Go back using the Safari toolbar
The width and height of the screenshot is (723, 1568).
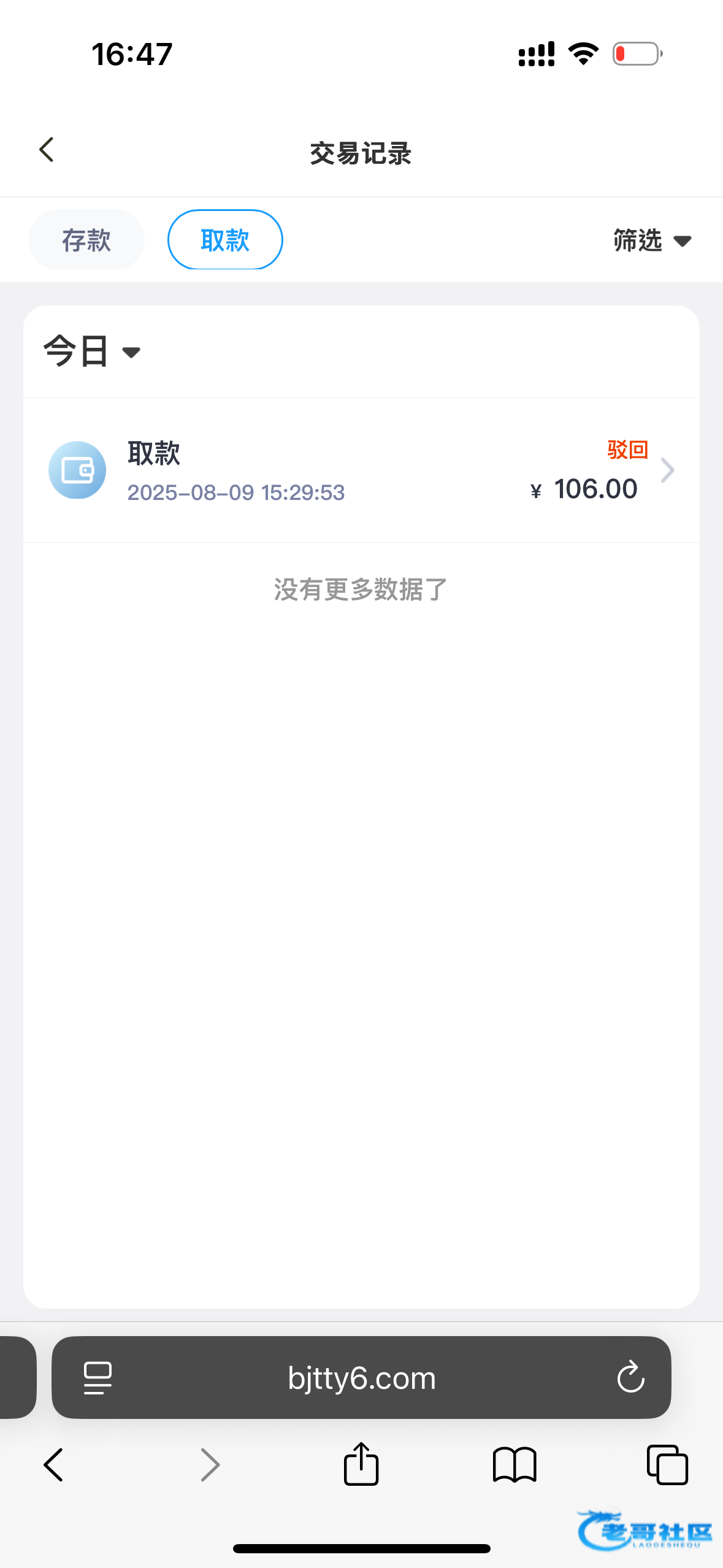54,1466
